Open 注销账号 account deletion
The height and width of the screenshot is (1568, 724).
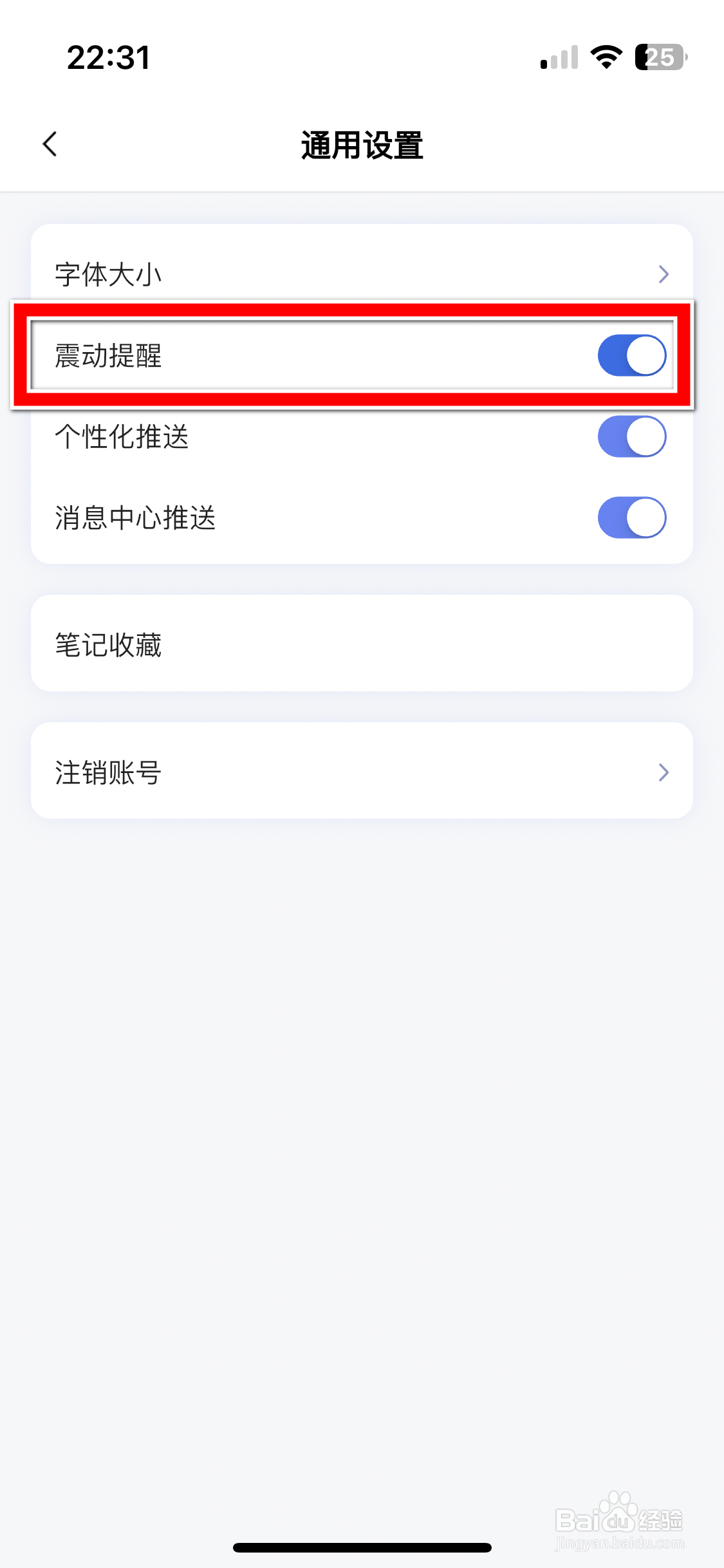pyautogui.click(x=361, y=771)
